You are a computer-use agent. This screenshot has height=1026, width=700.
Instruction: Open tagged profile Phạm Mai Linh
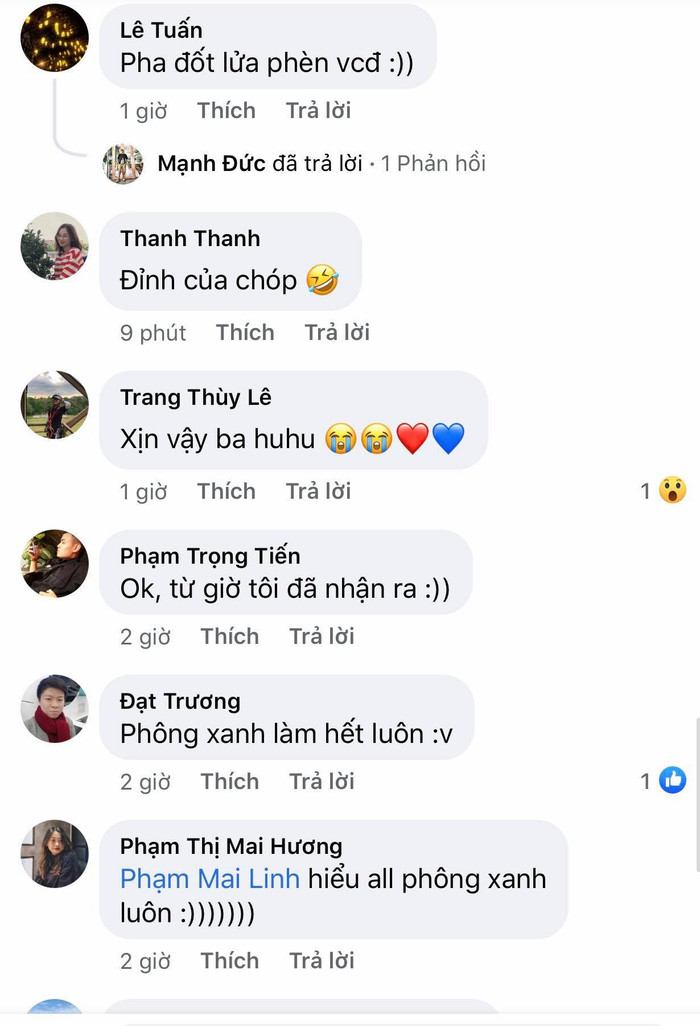click(210, 879)
